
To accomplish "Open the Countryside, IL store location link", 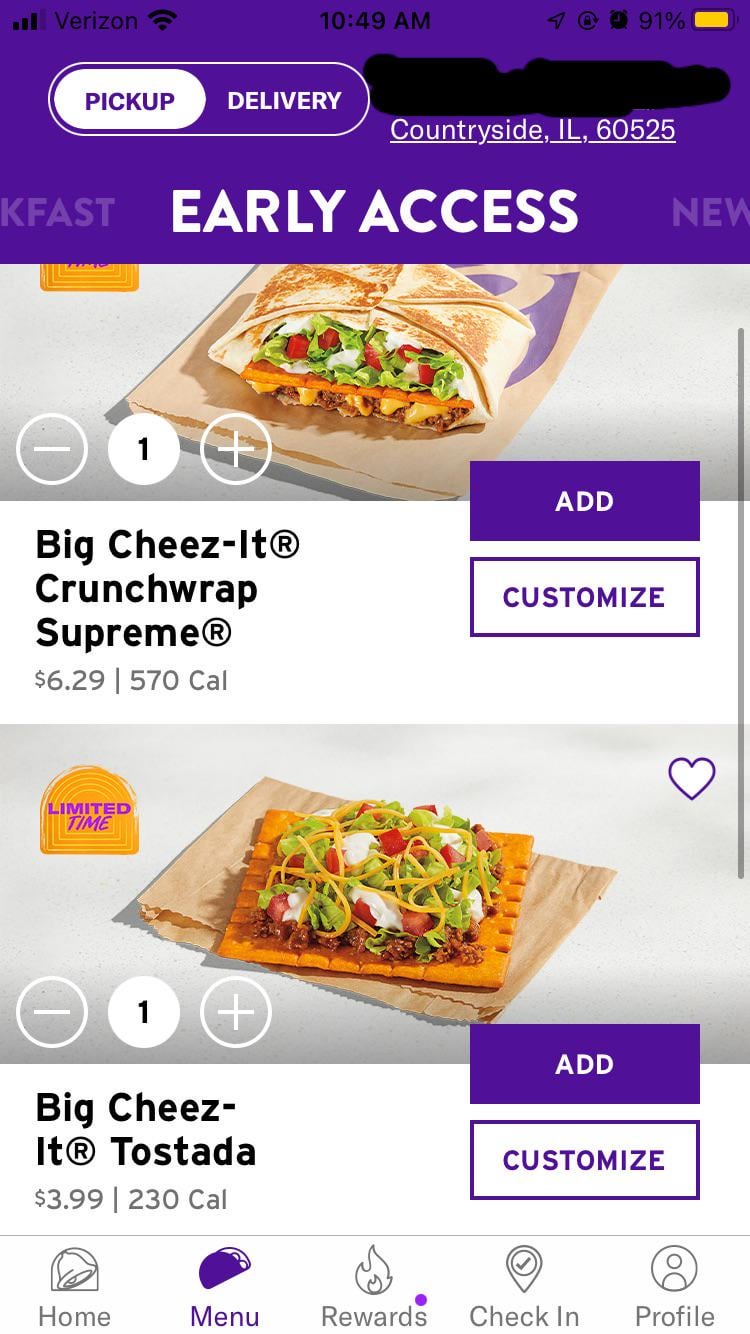I will [532, 130].
